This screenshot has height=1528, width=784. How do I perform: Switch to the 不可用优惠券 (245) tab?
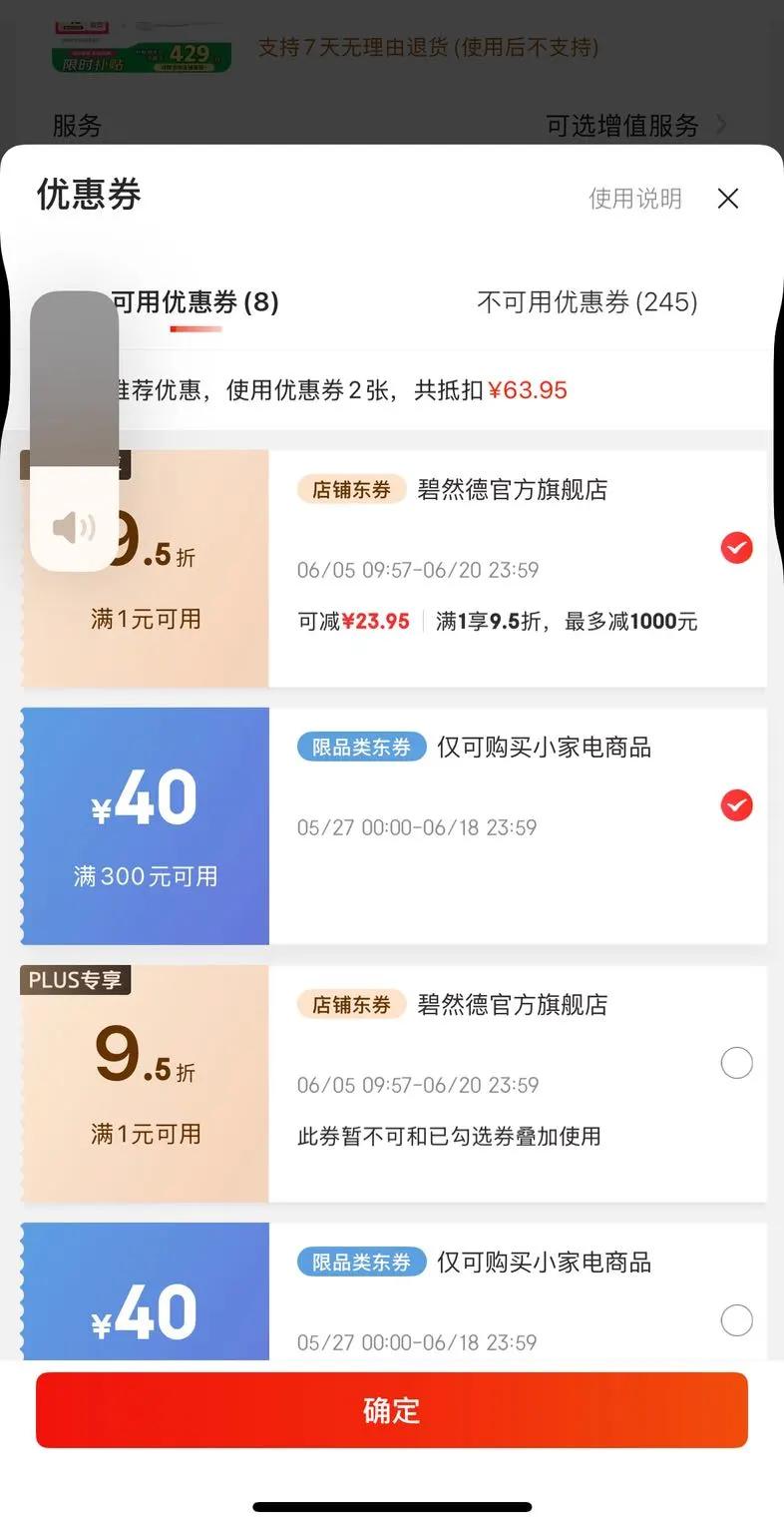pyautogui.click(x=588, y=302)
